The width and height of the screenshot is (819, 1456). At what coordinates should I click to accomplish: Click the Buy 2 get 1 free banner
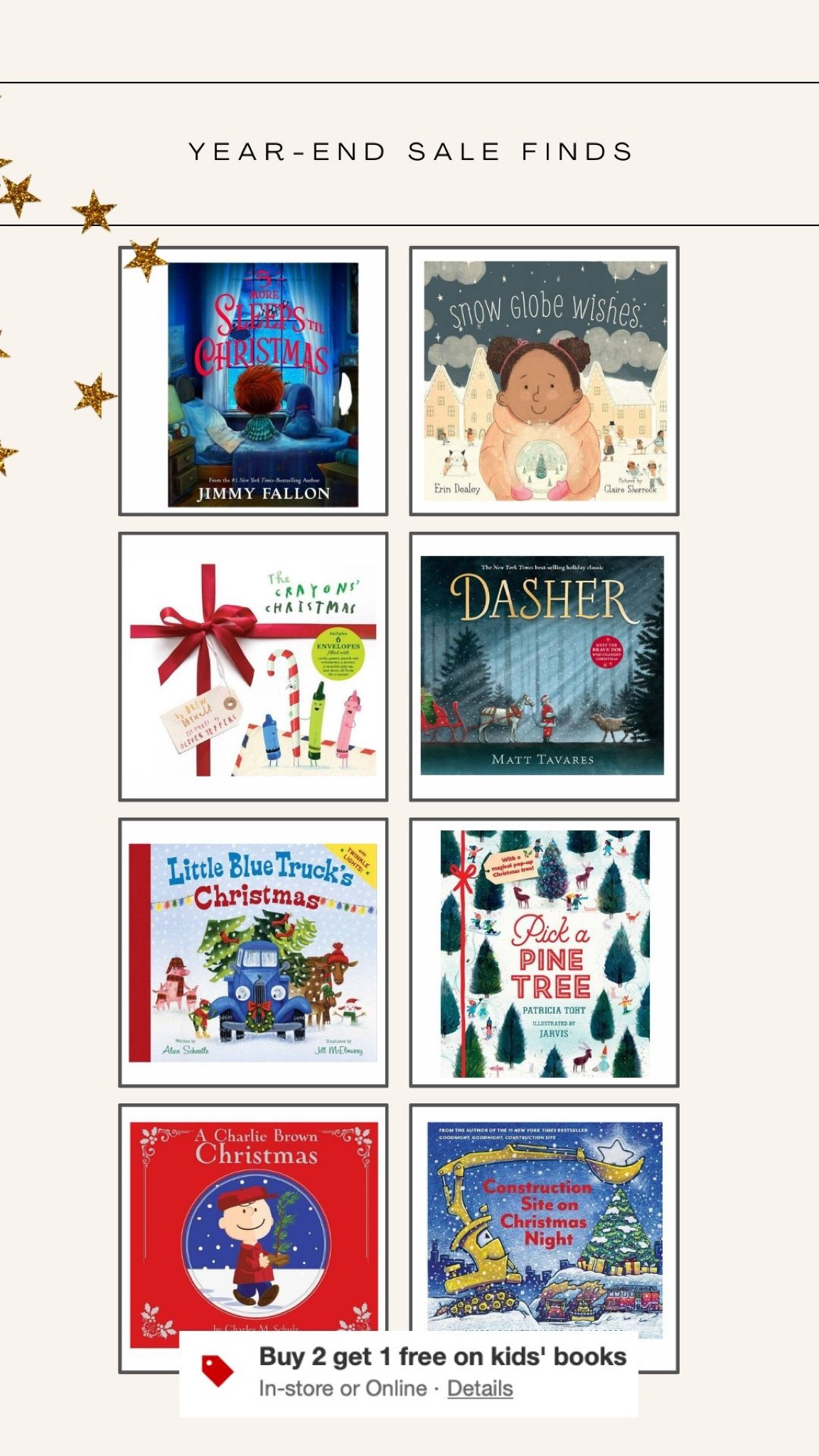tap(441, 1356)
